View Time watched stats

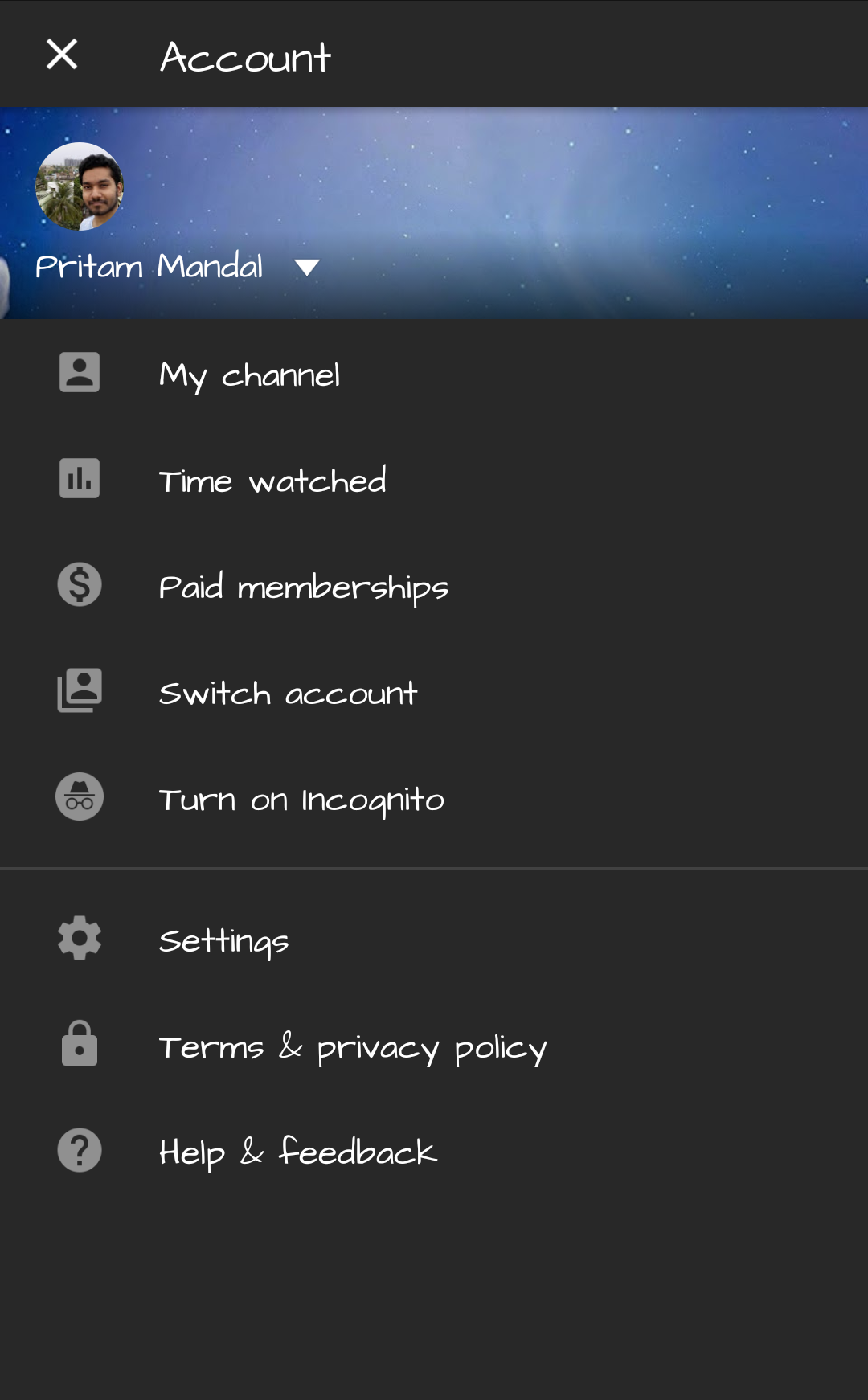(x=272, y=481)
